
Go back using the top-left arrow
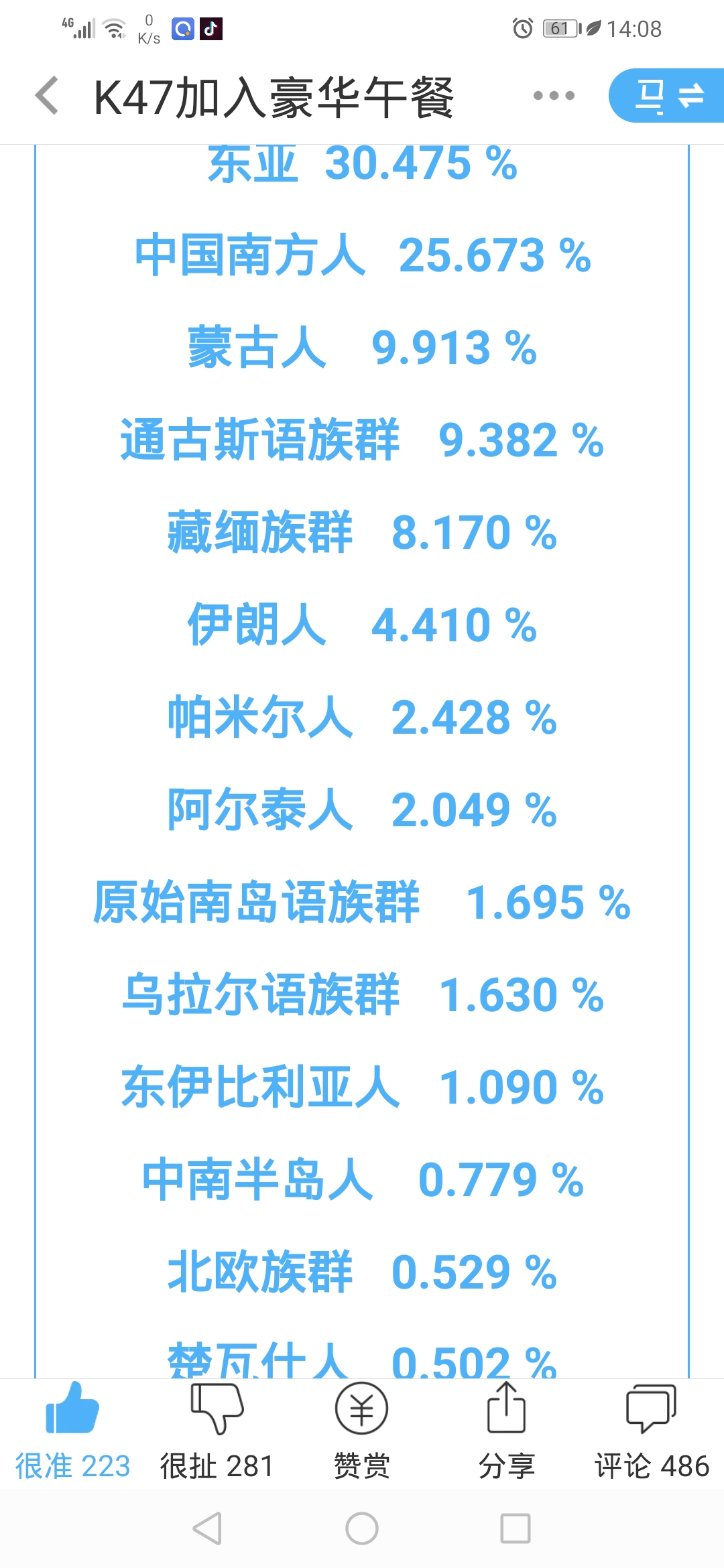click(47, 95)
